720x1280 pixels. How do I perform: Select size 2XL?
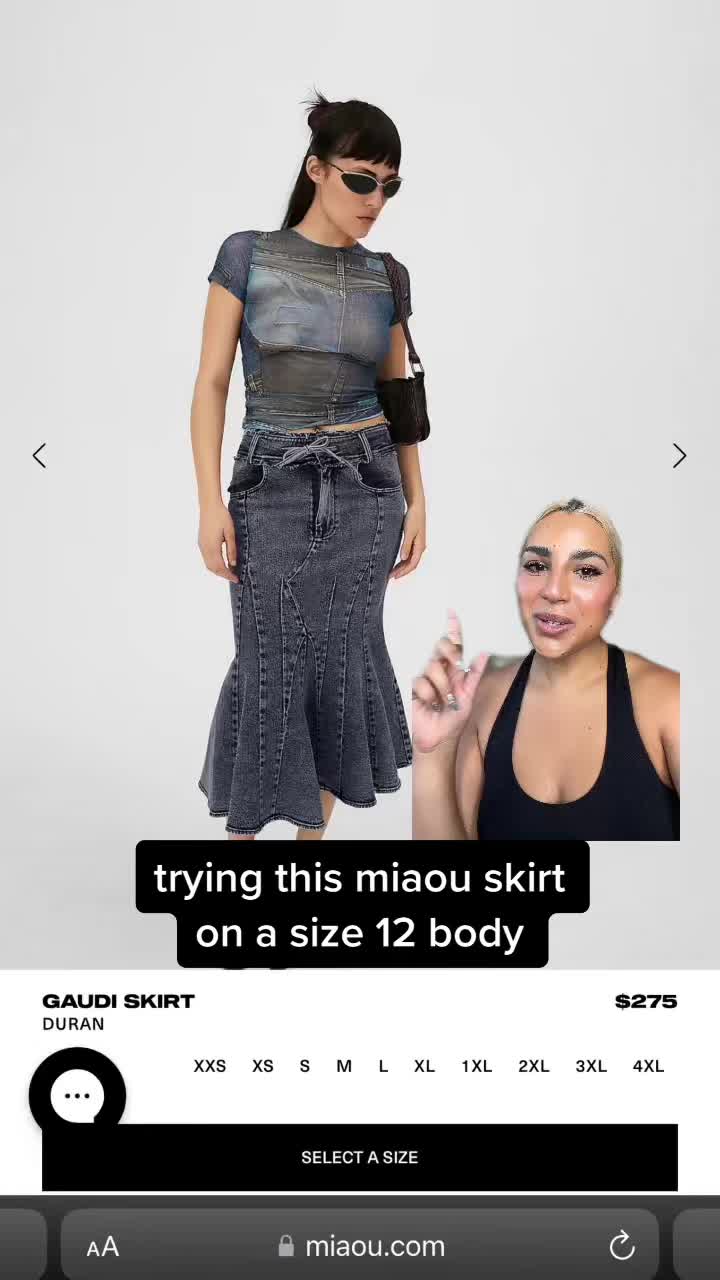(x=534, y=1066)
